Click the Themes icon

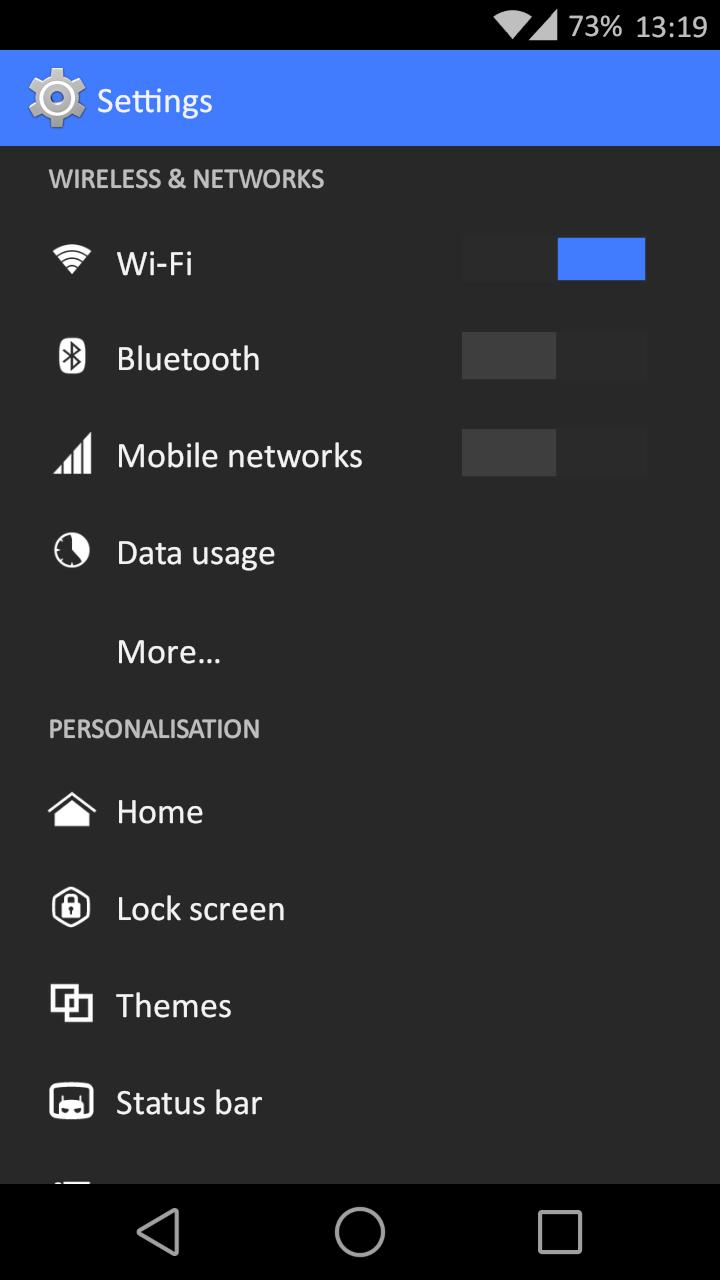coord(71,1002)
